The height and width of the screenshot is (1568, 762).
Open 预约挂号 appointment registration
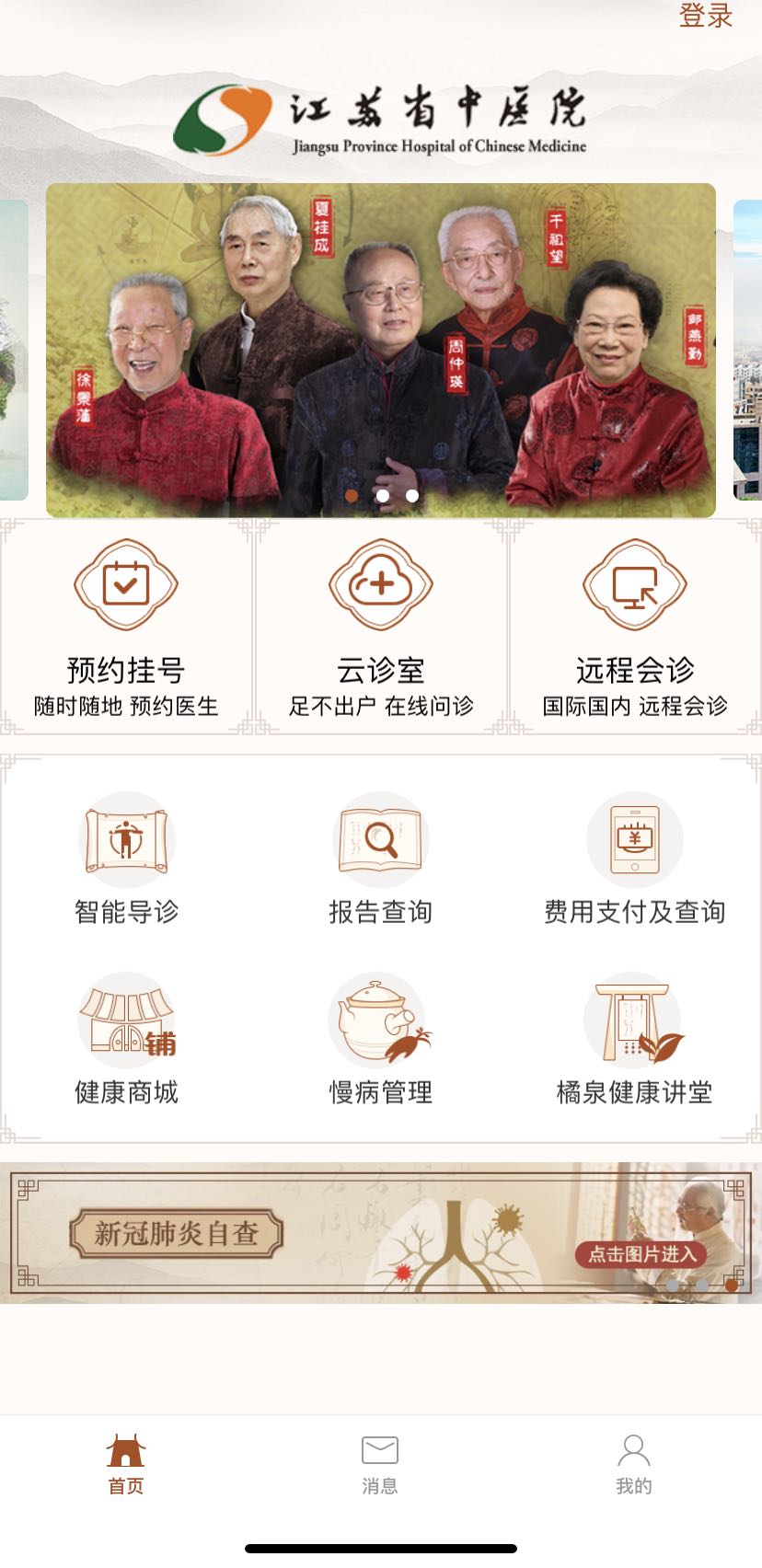(x=126, y=627)
